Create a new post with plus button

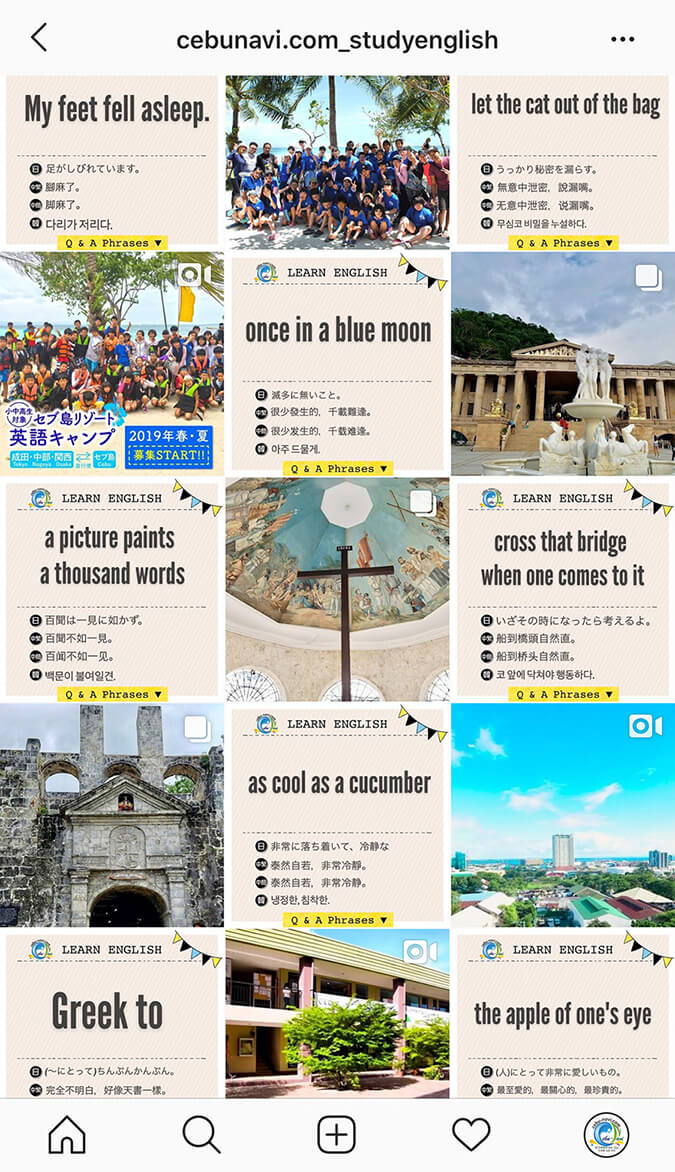[337, 1134]
